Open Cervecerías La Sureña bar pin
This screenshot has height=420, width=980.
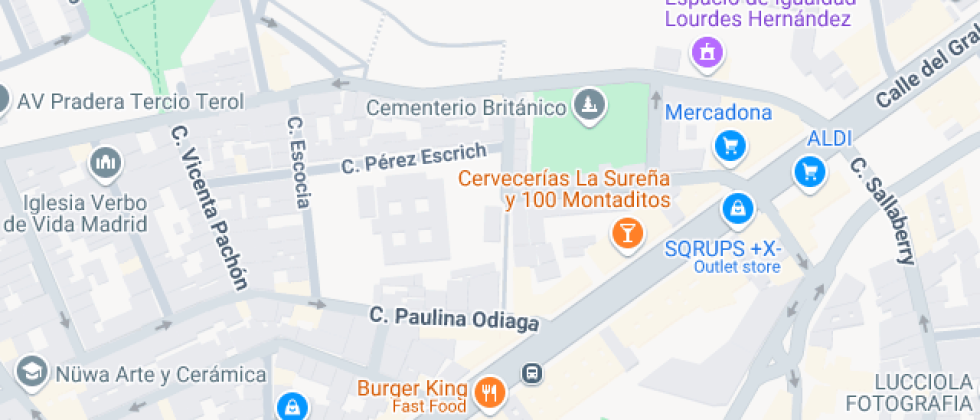(626, 235)
